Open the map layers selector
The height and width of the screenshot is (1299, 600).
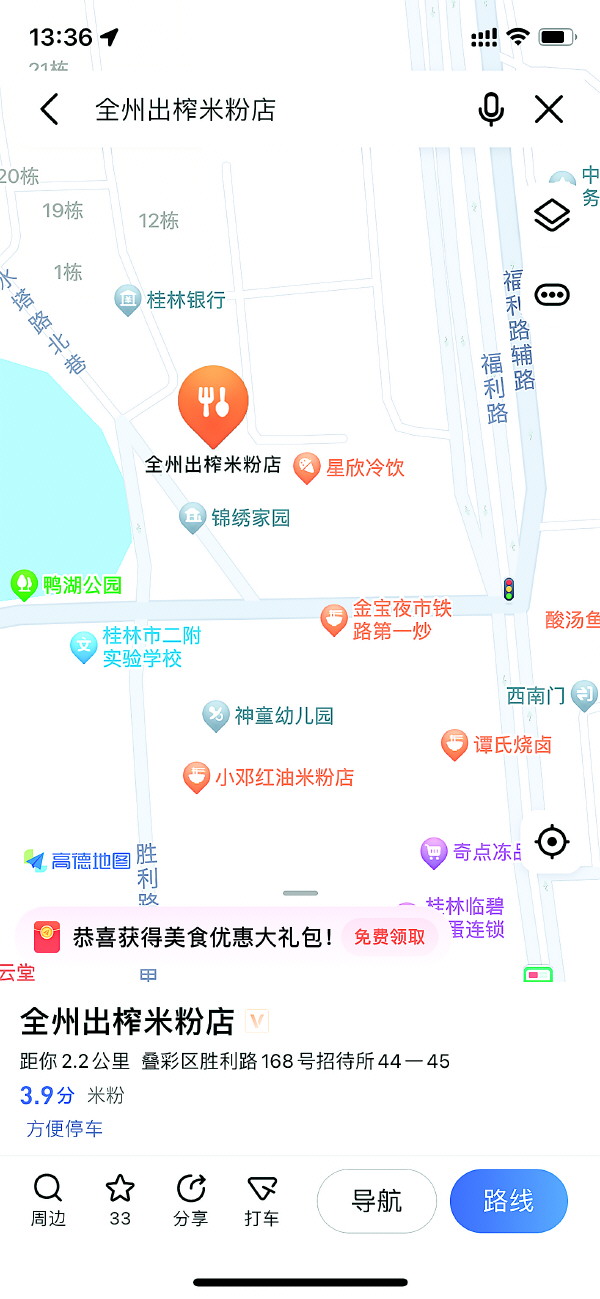coord(552,215)
